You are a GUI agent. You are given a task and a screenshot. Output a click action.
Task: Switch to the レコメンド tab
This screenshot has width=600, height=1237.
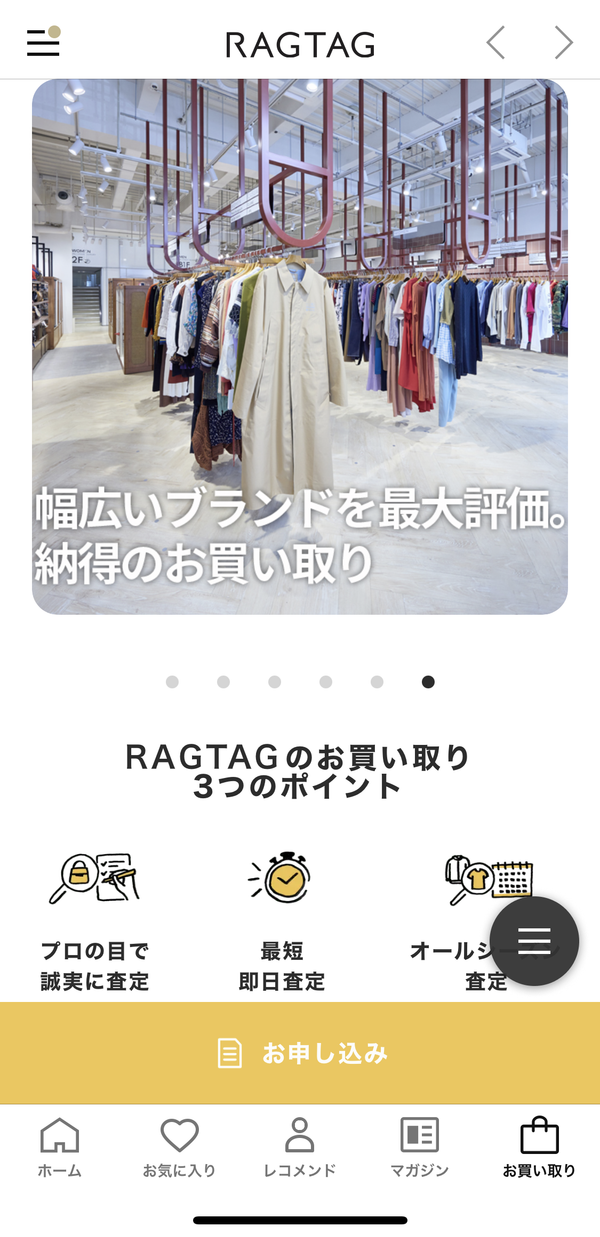pos(299,1149)
